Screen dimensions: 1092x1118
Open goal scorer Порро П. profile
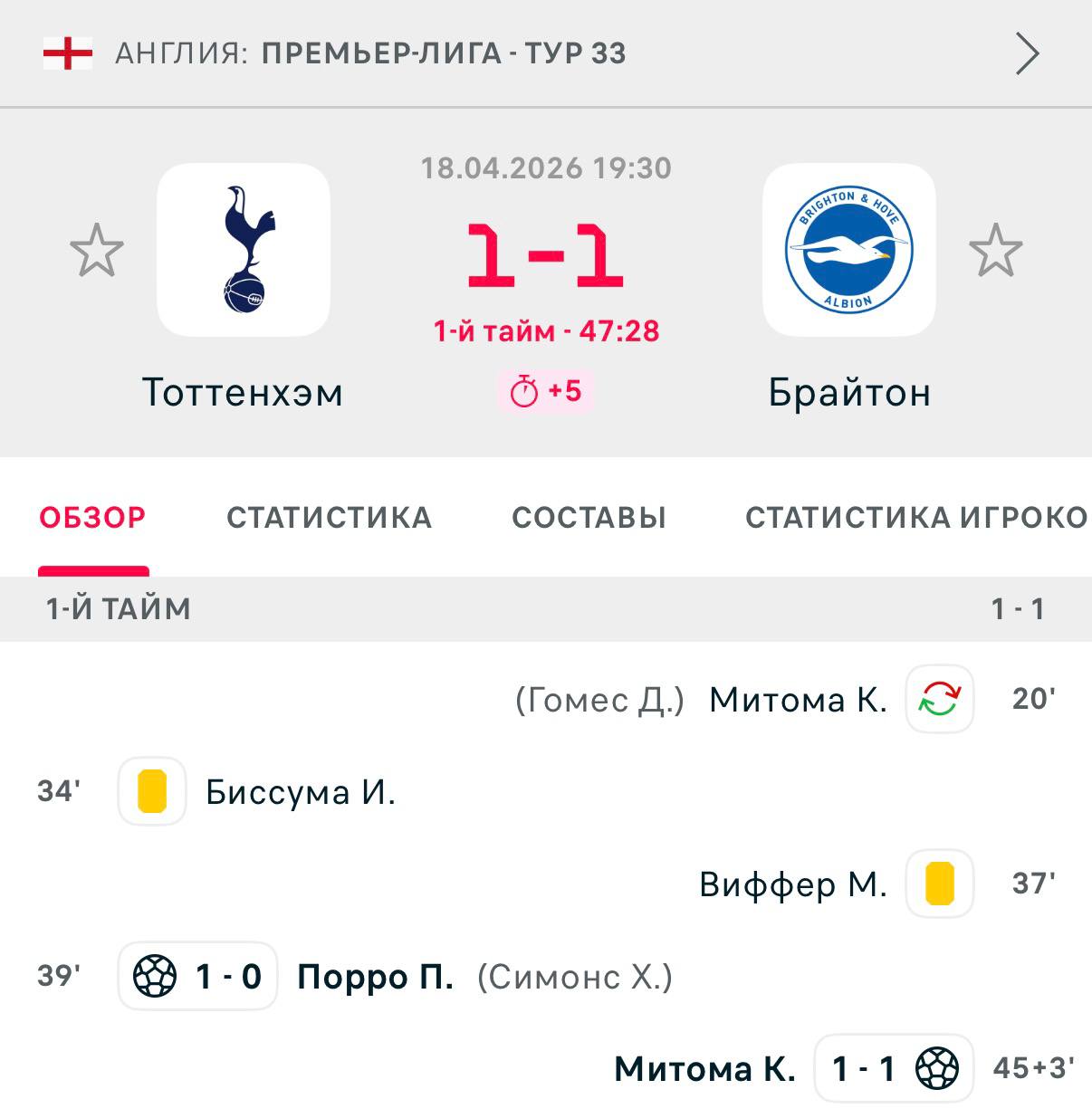[375, 978]
